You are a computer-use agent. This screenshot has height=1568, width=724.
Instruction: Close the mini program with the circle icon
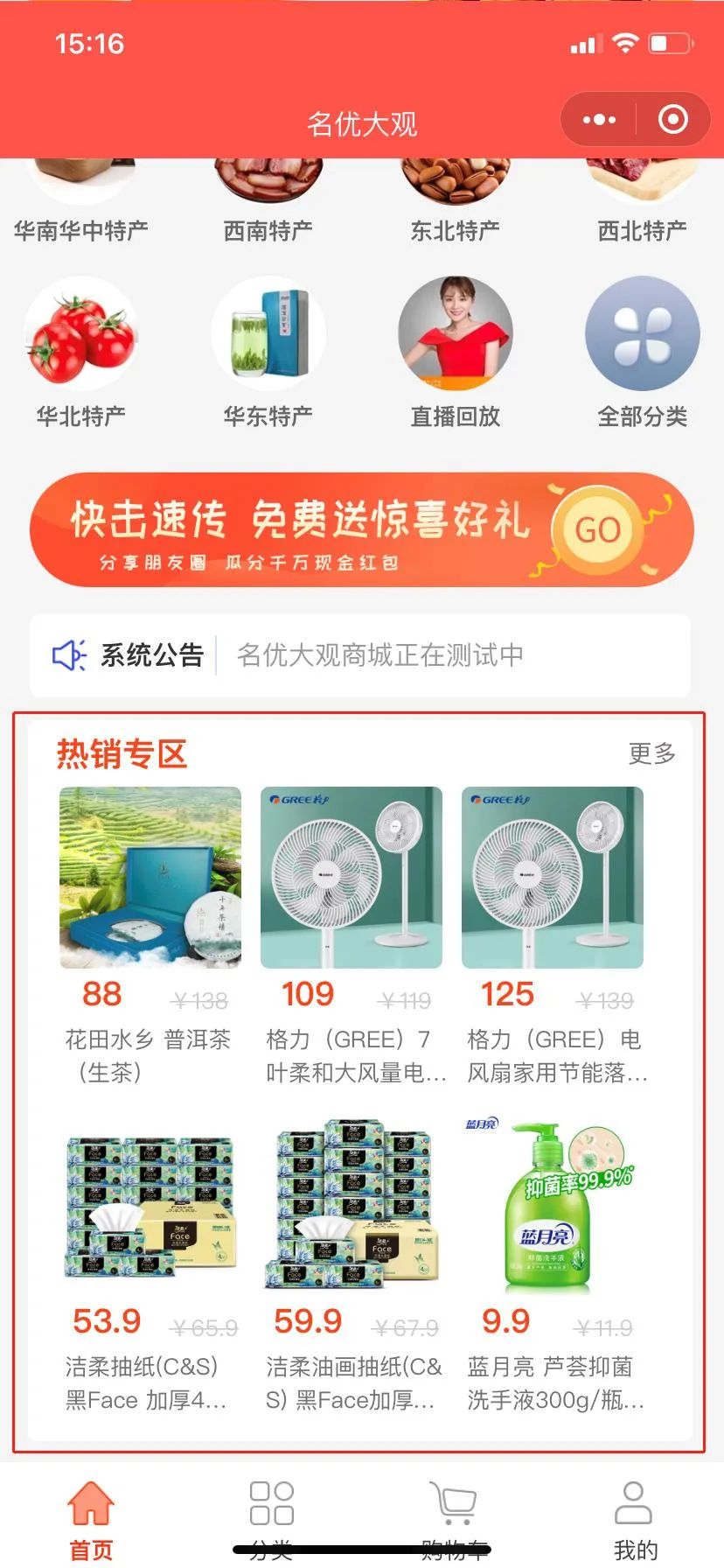(x=672, y=120)
